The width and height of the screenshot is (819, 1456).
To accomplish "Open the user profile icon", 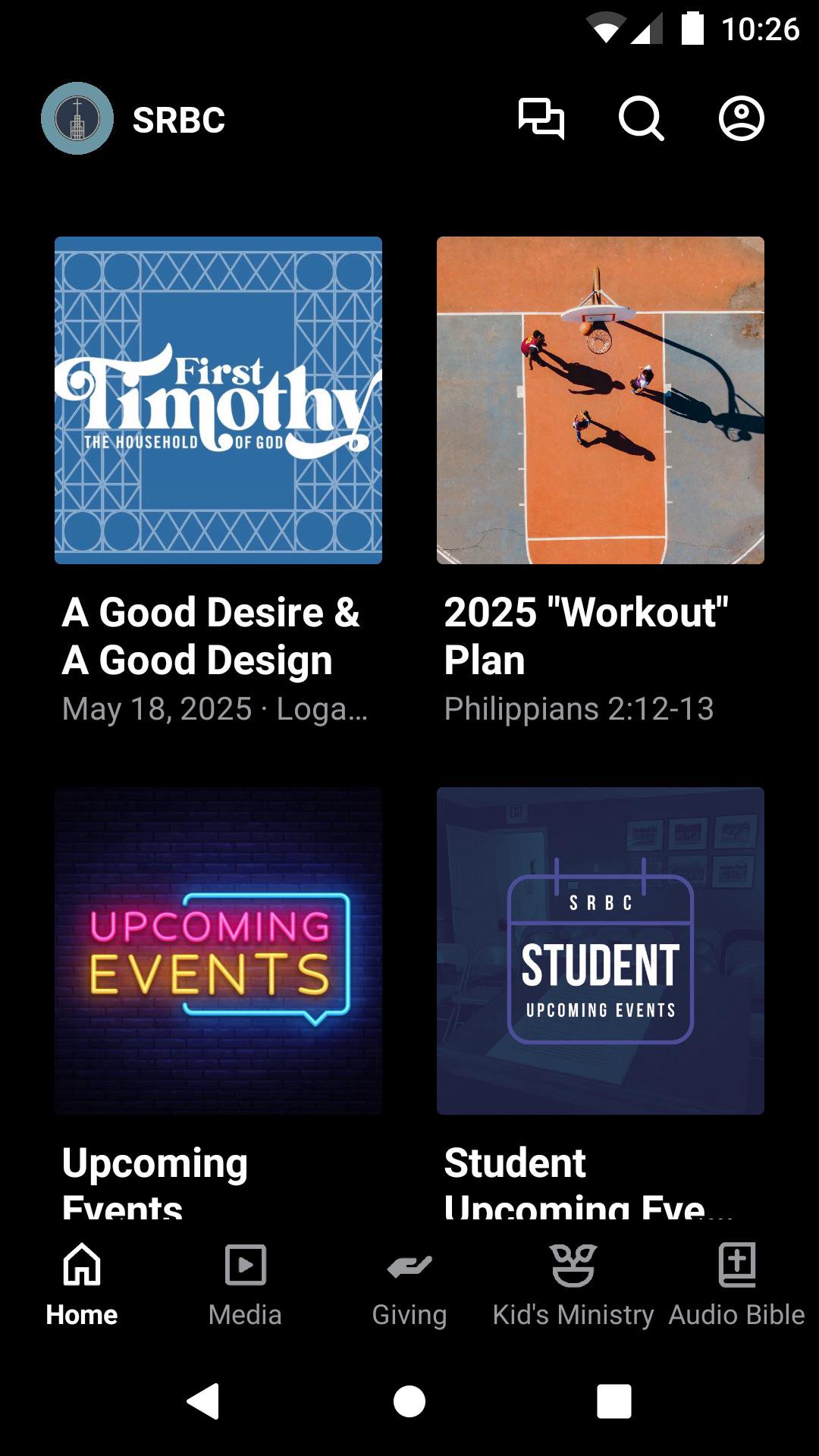I will (x=741, y=119).
